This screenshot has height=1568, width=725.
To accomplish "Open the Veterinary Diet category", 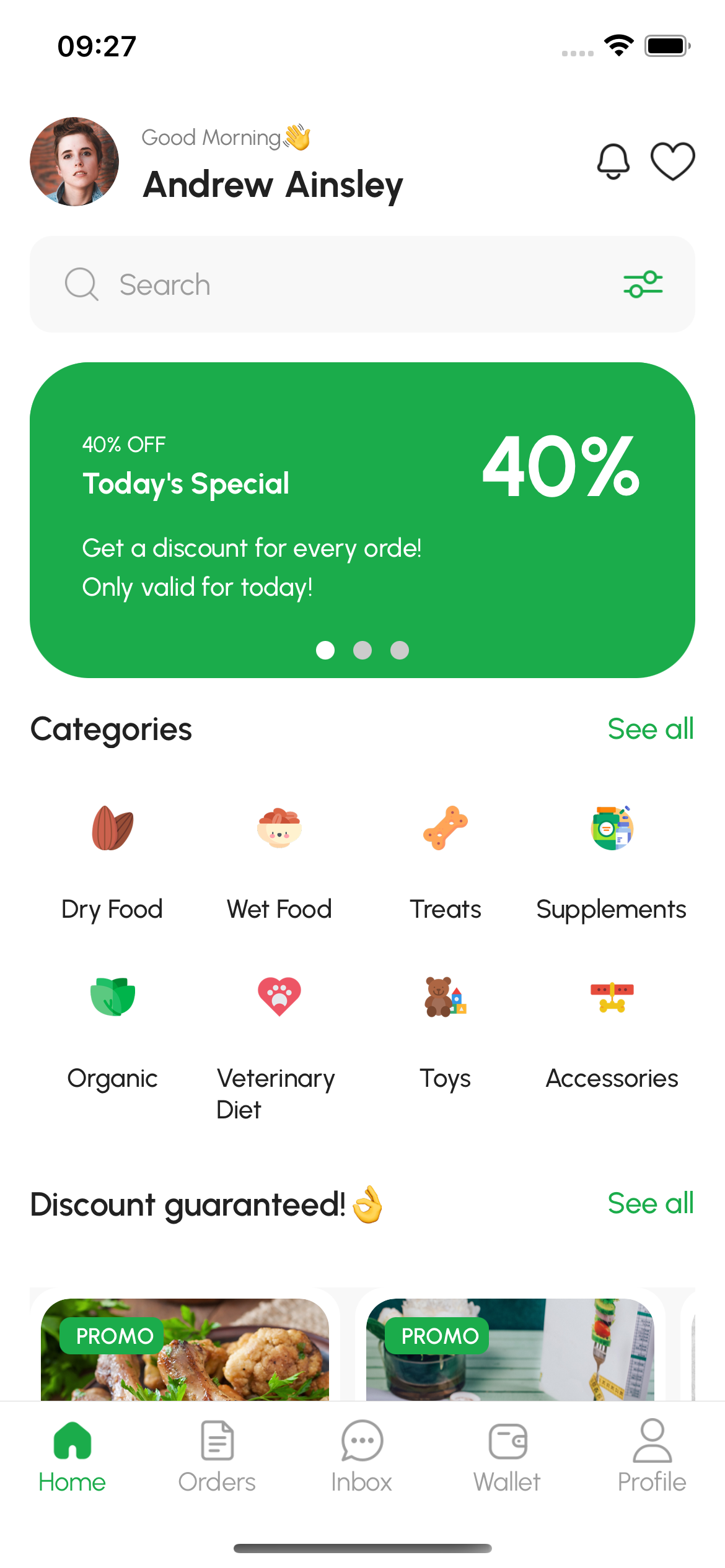I will 279,1040.
